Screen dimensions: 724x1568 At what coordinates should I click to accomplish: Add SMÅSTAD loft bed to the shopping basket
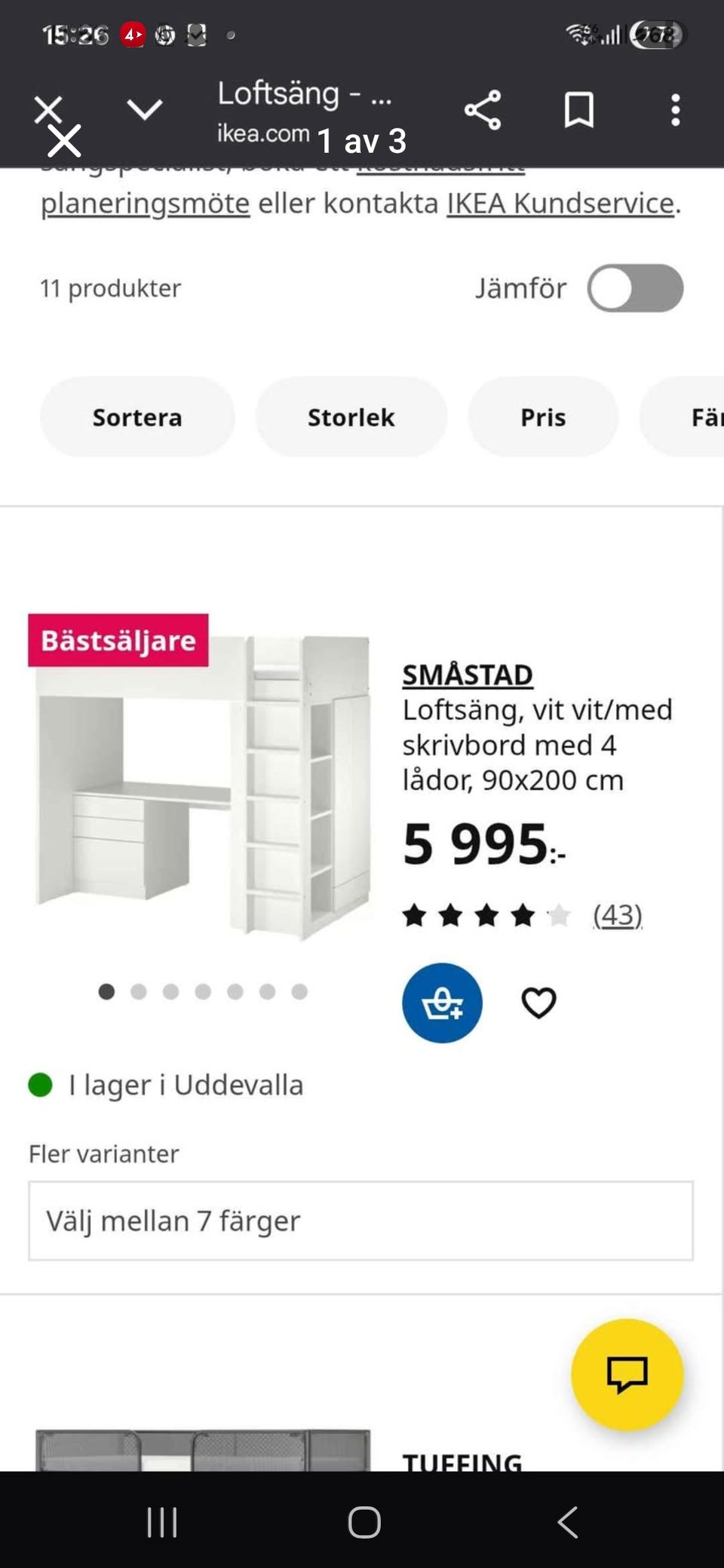pyautogui.click(x=442, y=1003)
